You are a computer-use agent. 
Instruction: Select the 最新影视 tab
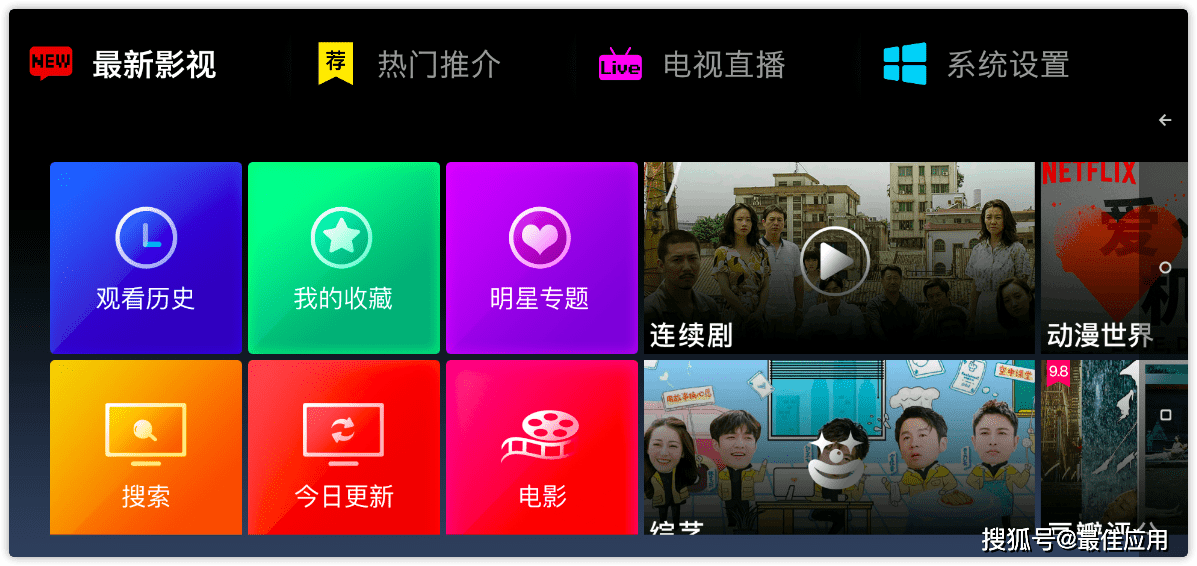pos(124,65)
